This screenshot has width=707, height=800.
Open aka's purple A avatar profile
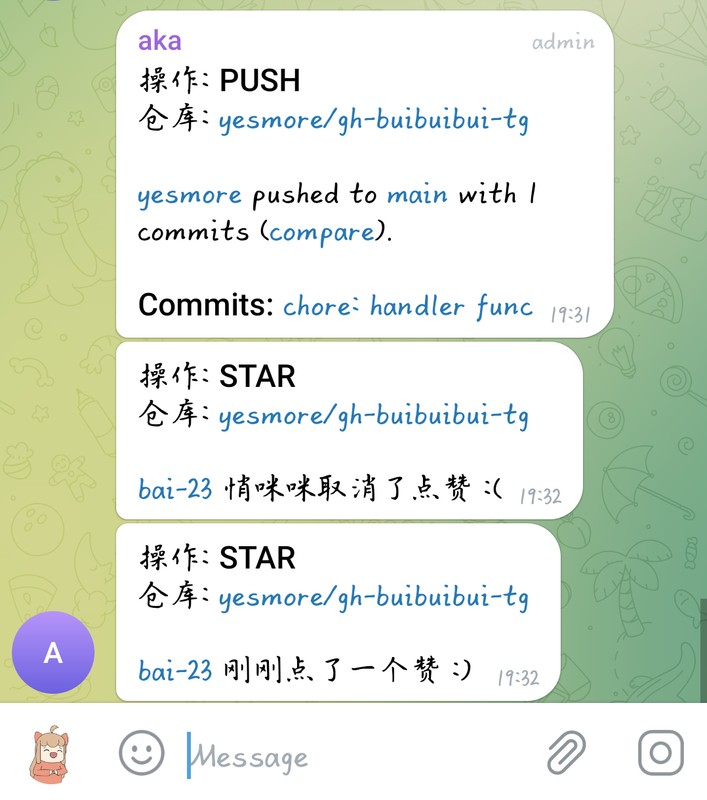tap(53, 652)
